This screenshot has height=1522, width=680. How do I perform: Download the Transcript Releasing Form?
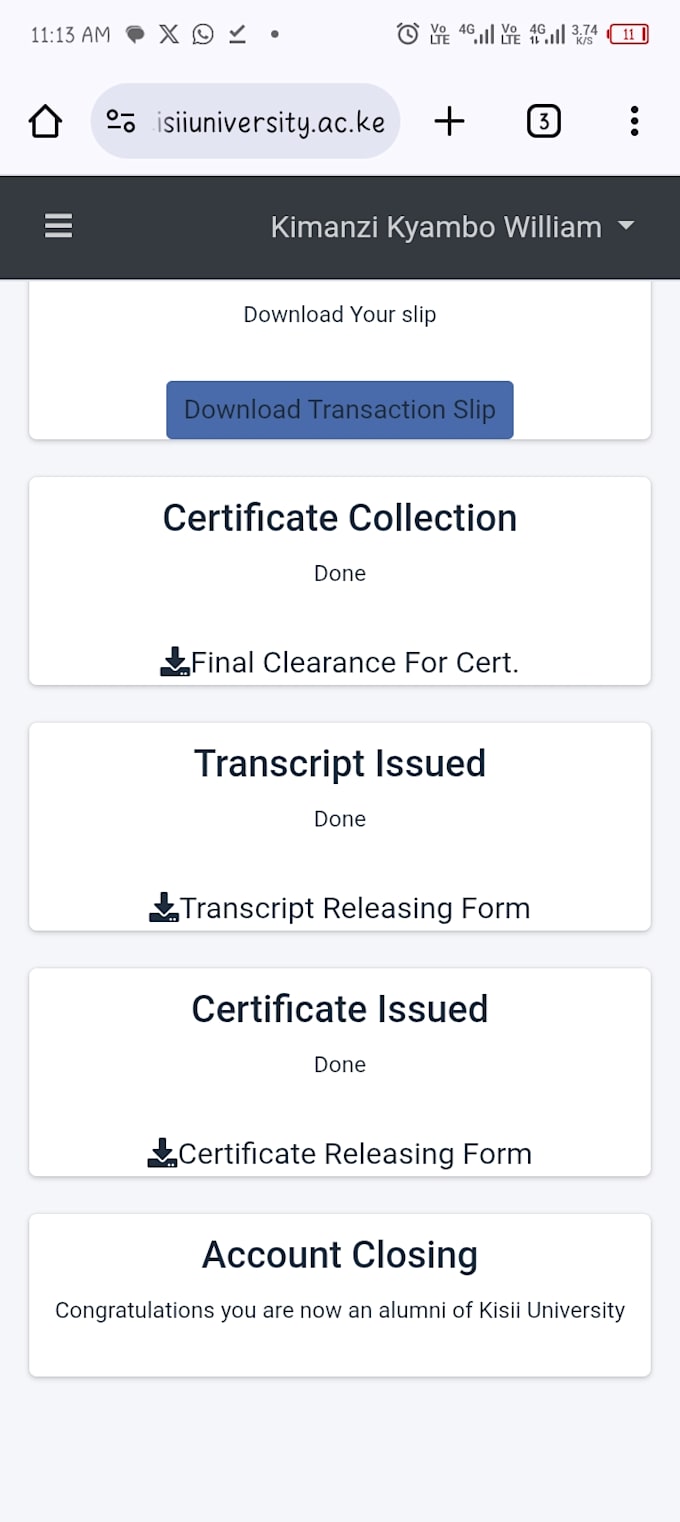[x=340, y=908]
